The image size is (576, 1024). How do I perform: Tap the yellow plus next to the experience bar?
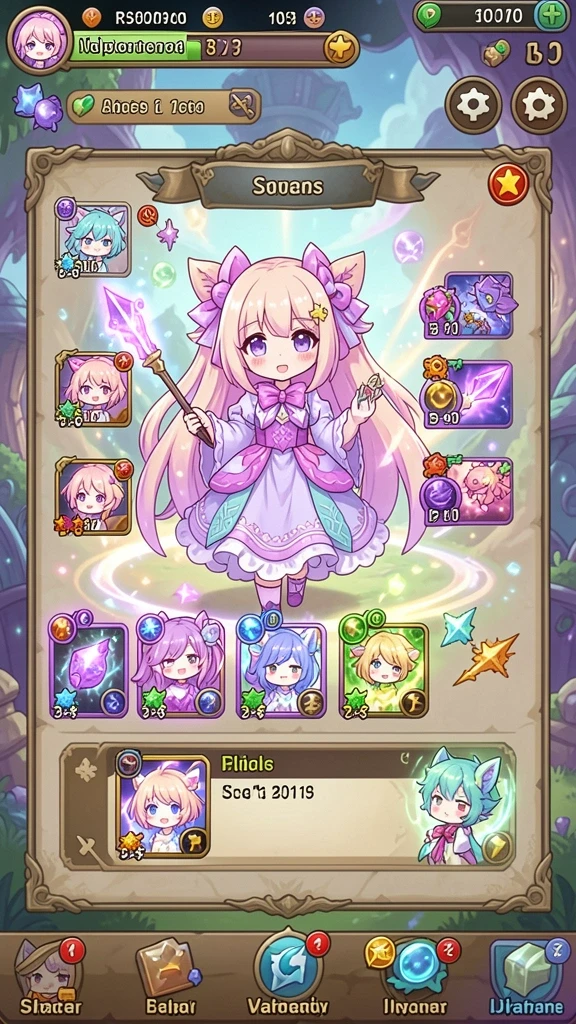[342, 48]
